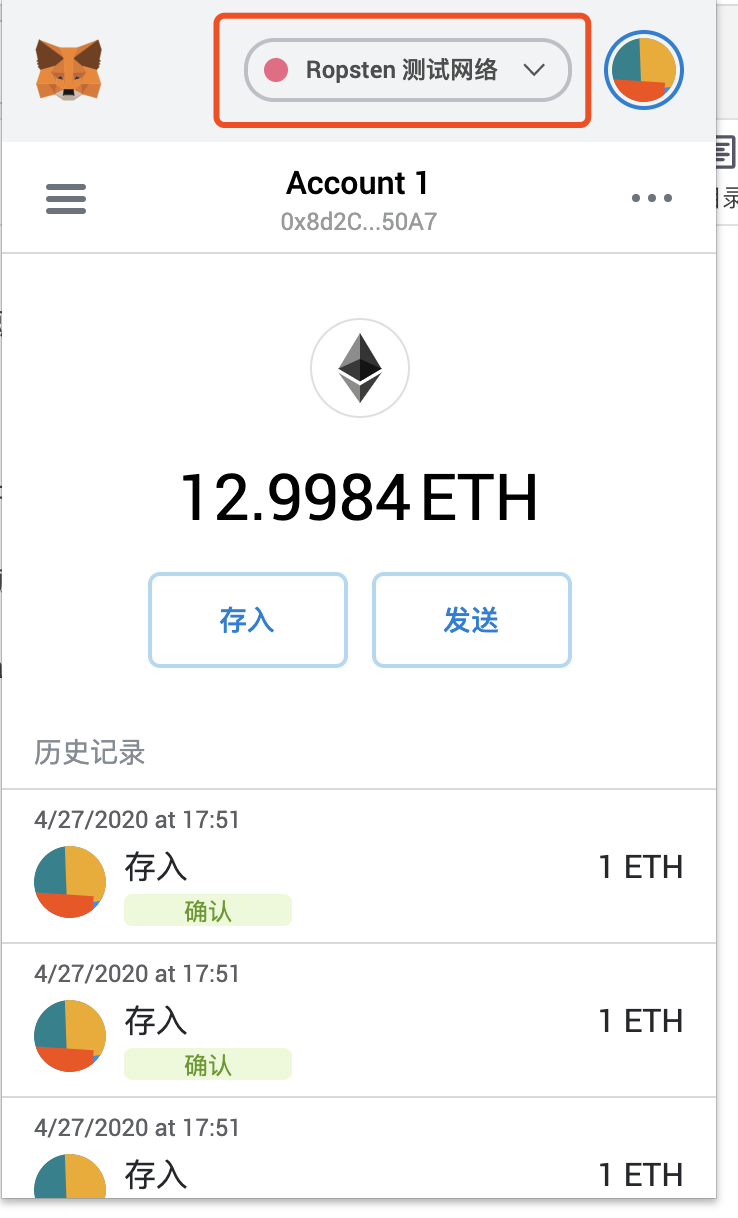The width and height of the screenshot is (738, 1218).
Task: Click the second transaction's identicon avatar
Action: (x=70, y=1035)
